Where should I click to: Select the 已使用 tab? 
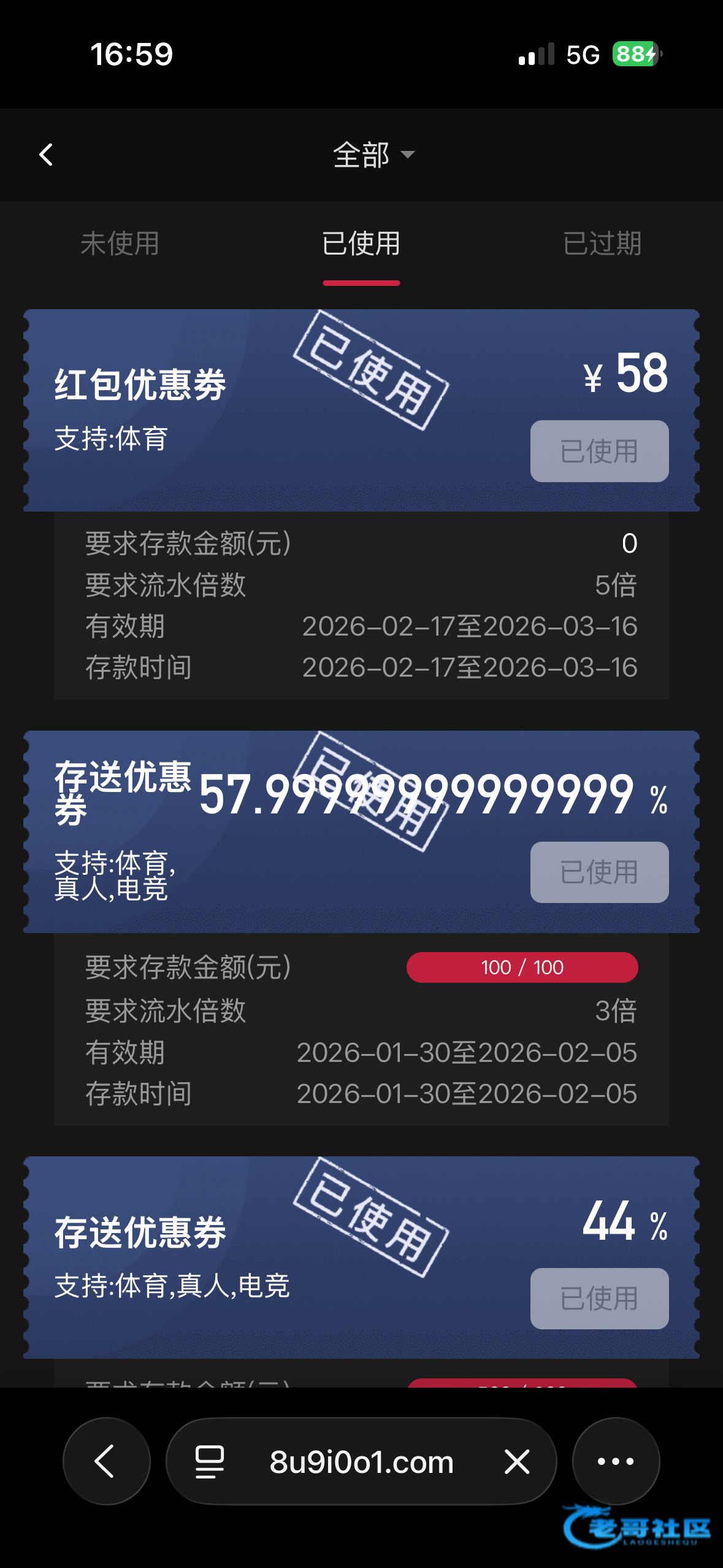[x=361, y=244]
